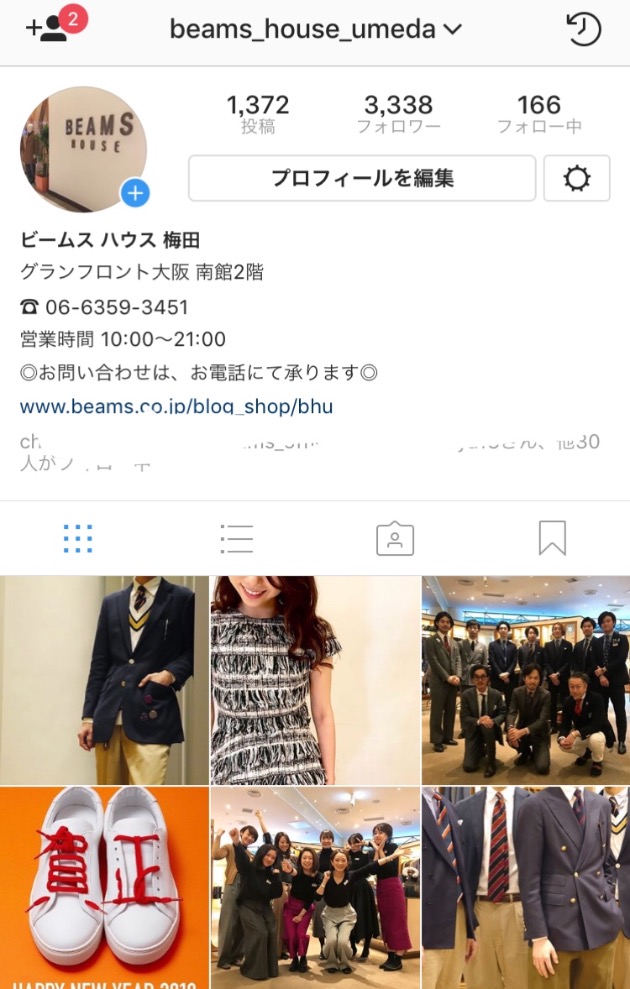The image size is (630, 989).
Task: Open the woman in tweed dress post
Action: [x=315, y=680]
